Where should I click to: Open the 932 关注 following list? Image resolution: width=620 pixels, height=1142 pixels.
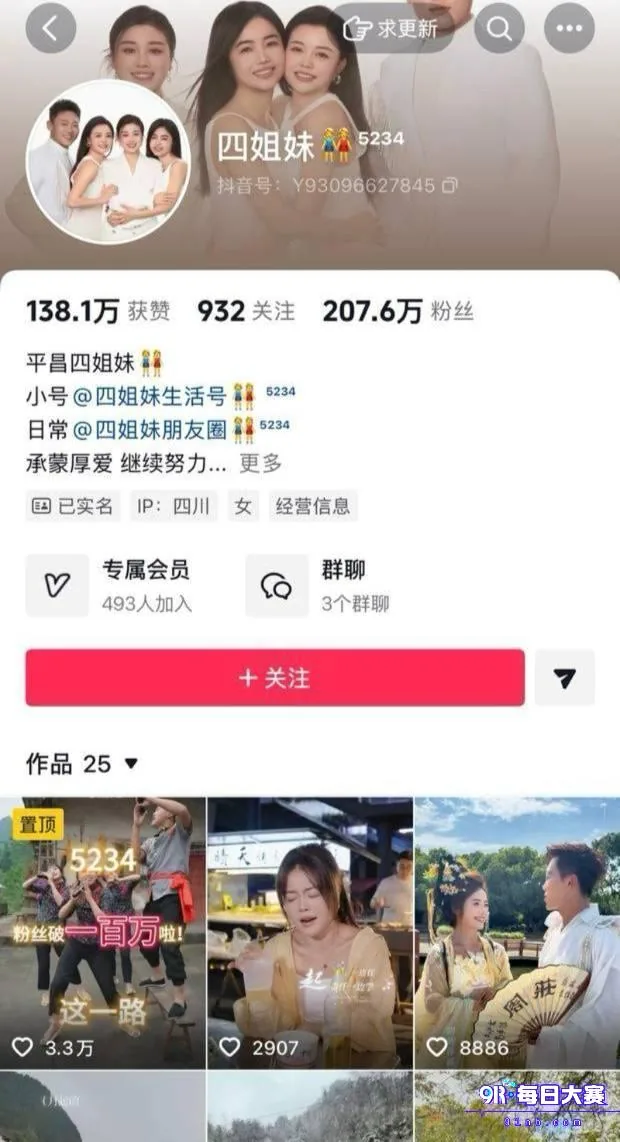click(246, 312)
